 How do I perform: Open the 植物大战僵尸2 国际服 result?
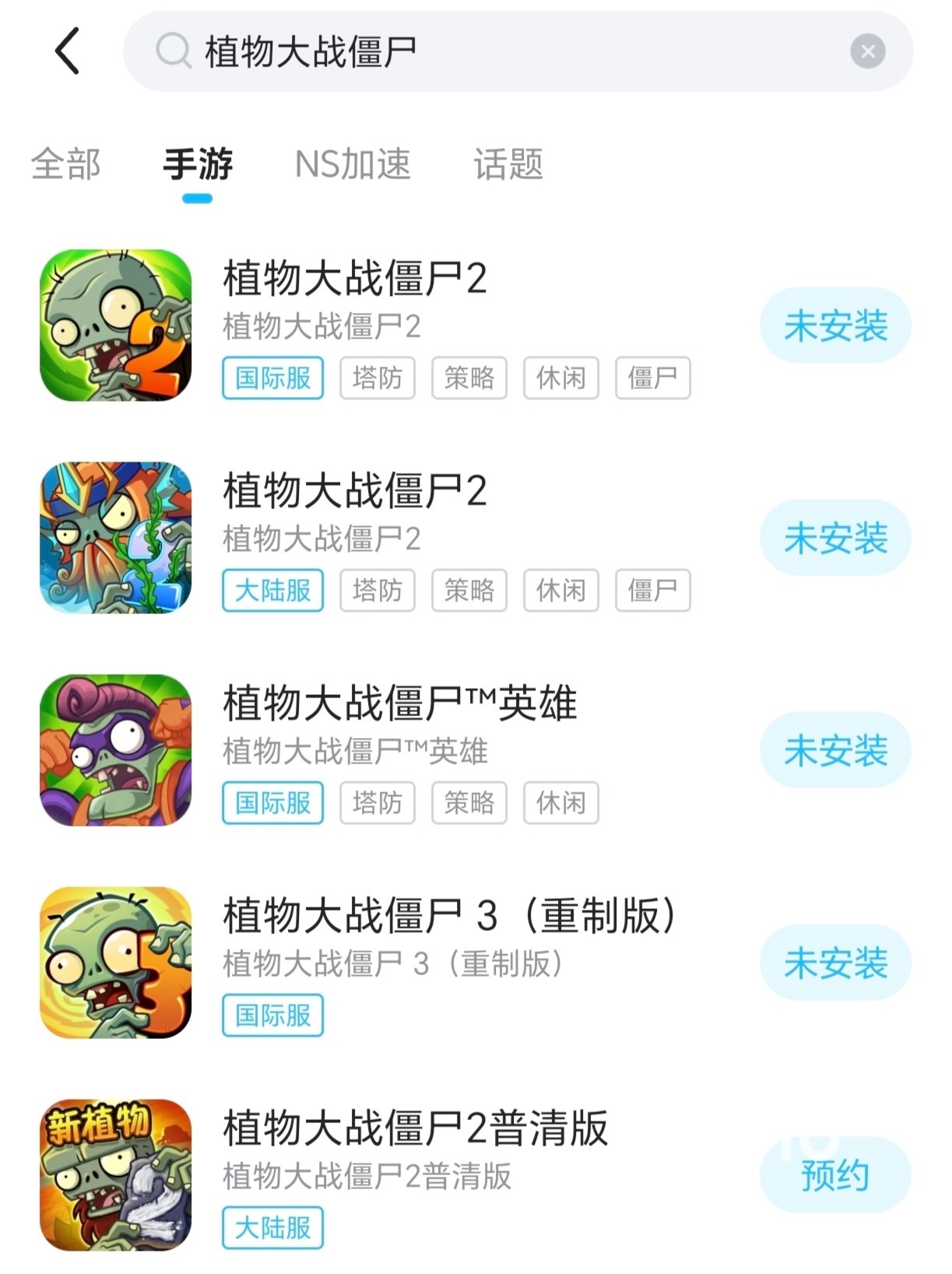point(355,279)
